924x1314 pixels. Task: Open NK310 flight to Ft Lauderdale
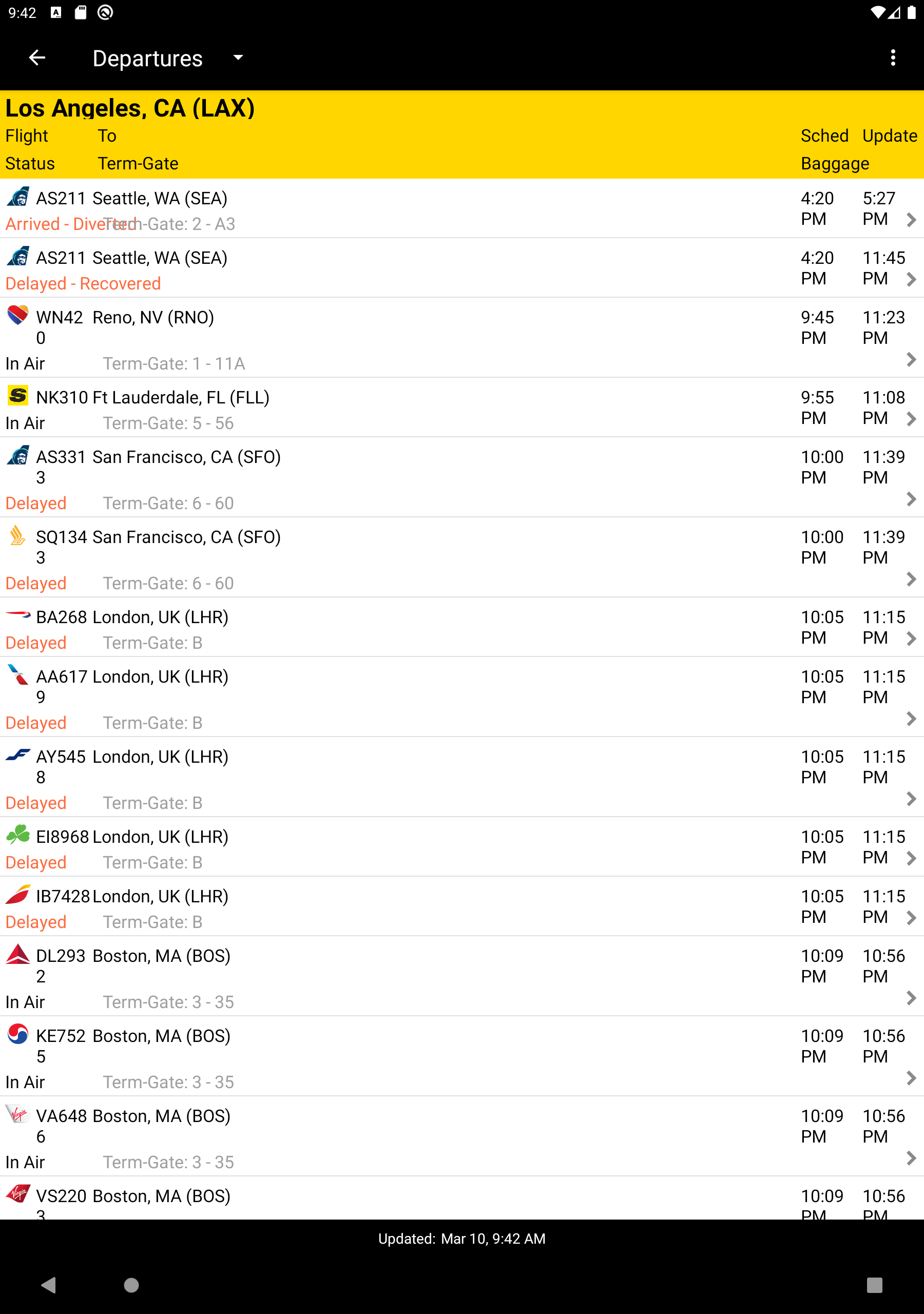click(461, 408)
